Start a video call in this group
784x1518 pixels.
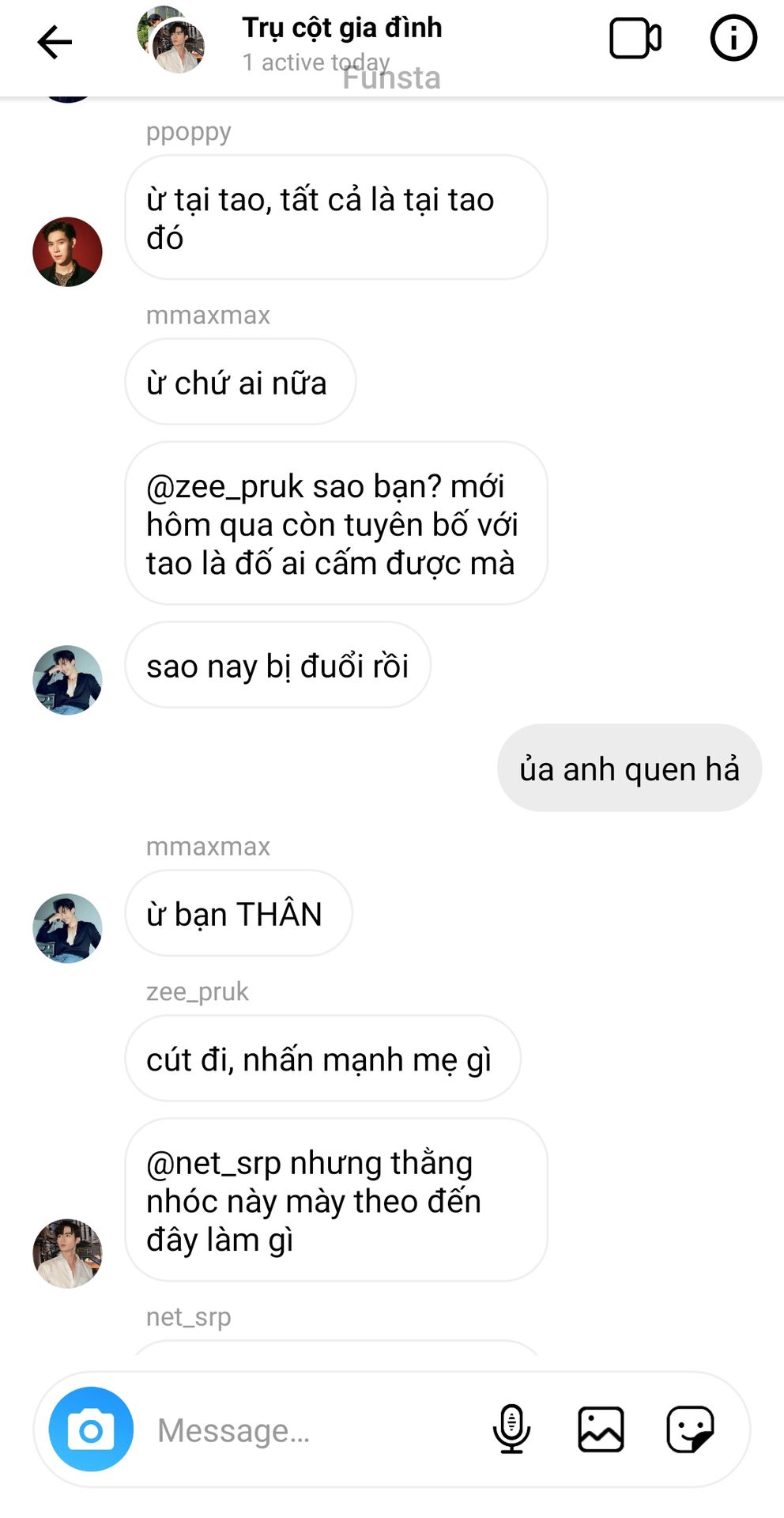tap(635, 38)
